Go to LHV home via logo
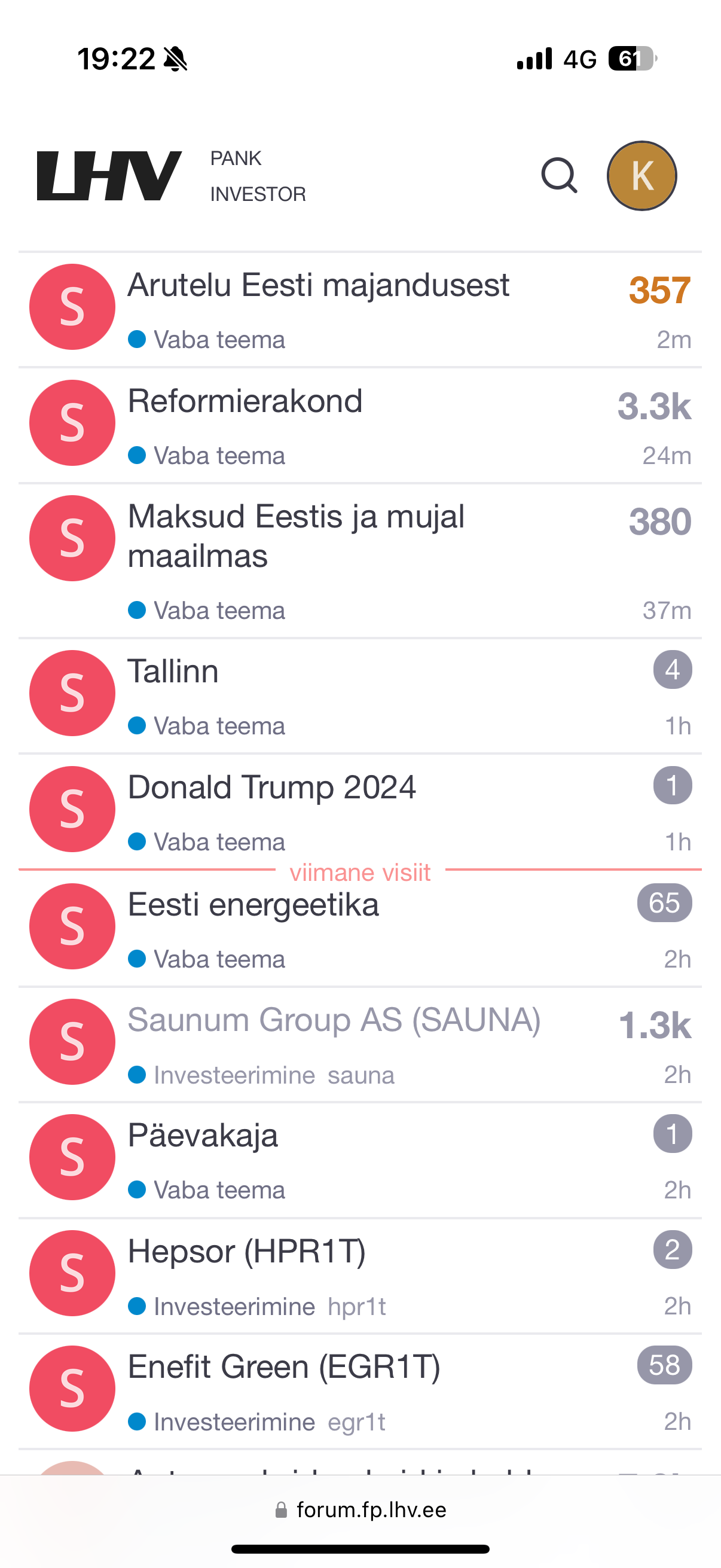 (109, 176)
